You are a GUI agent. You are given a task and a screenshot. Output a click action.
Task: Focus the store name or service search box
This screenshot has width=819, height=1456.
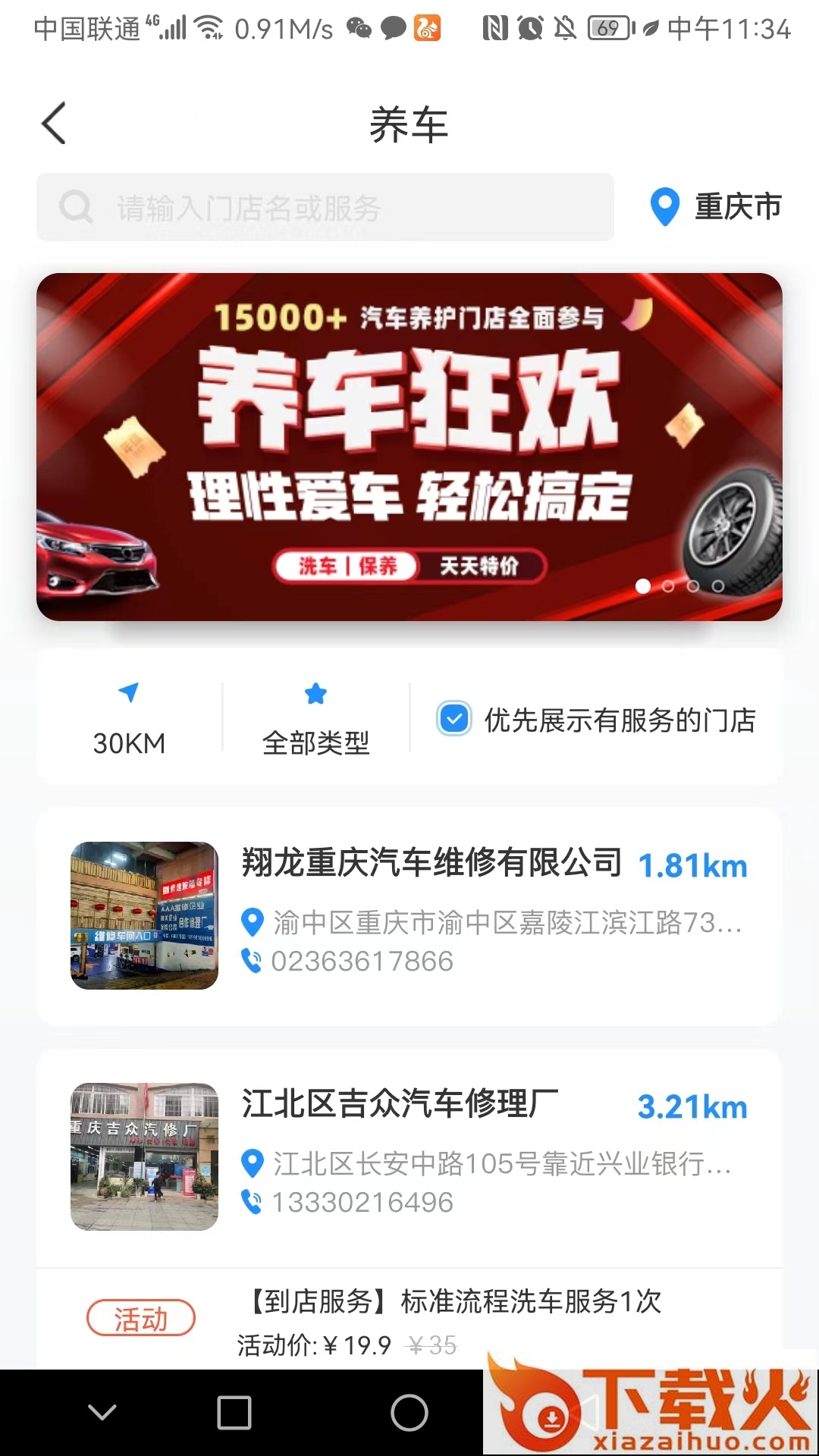(x=325, y=207)
